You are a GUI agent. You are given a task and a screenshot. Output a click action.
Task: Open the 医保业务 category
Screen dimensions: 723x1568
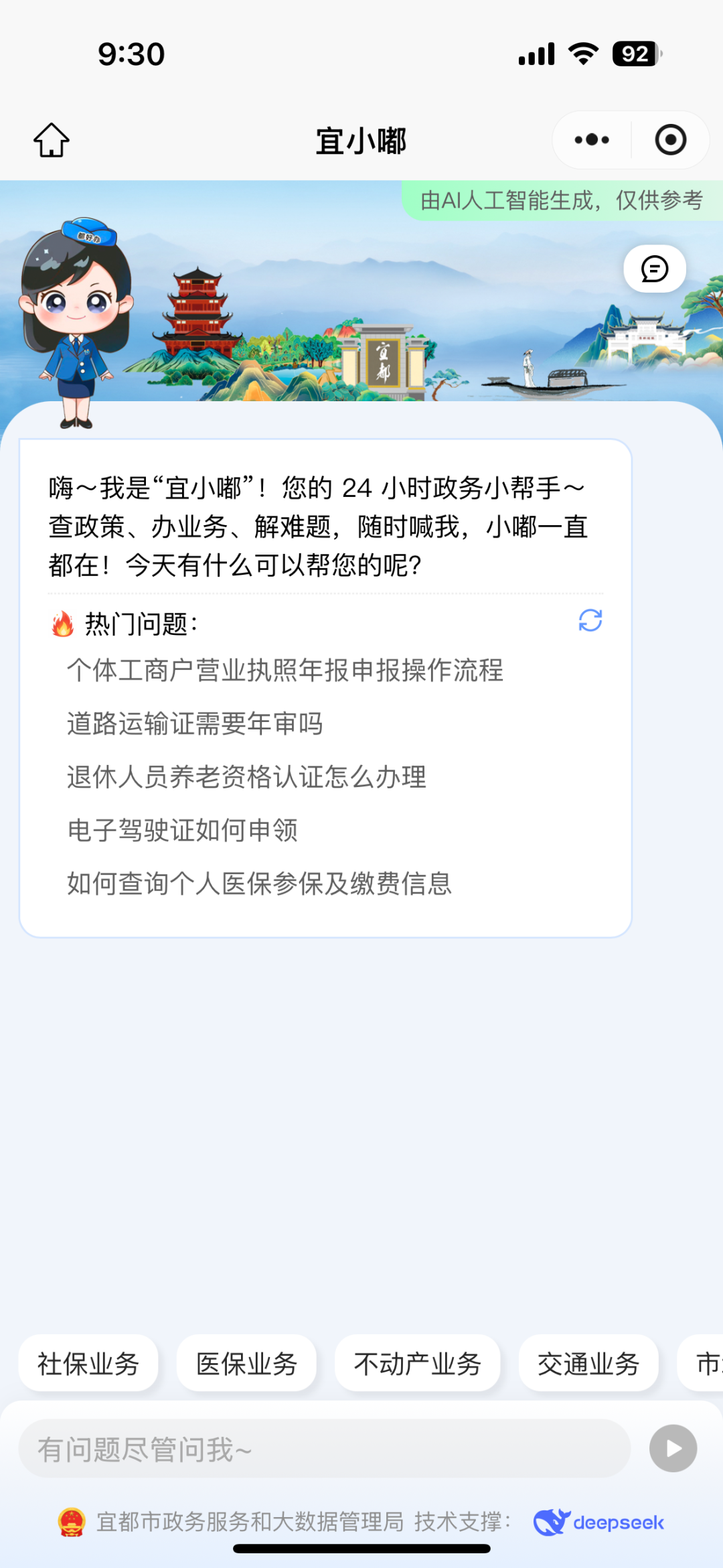(x=246, y=1364)
